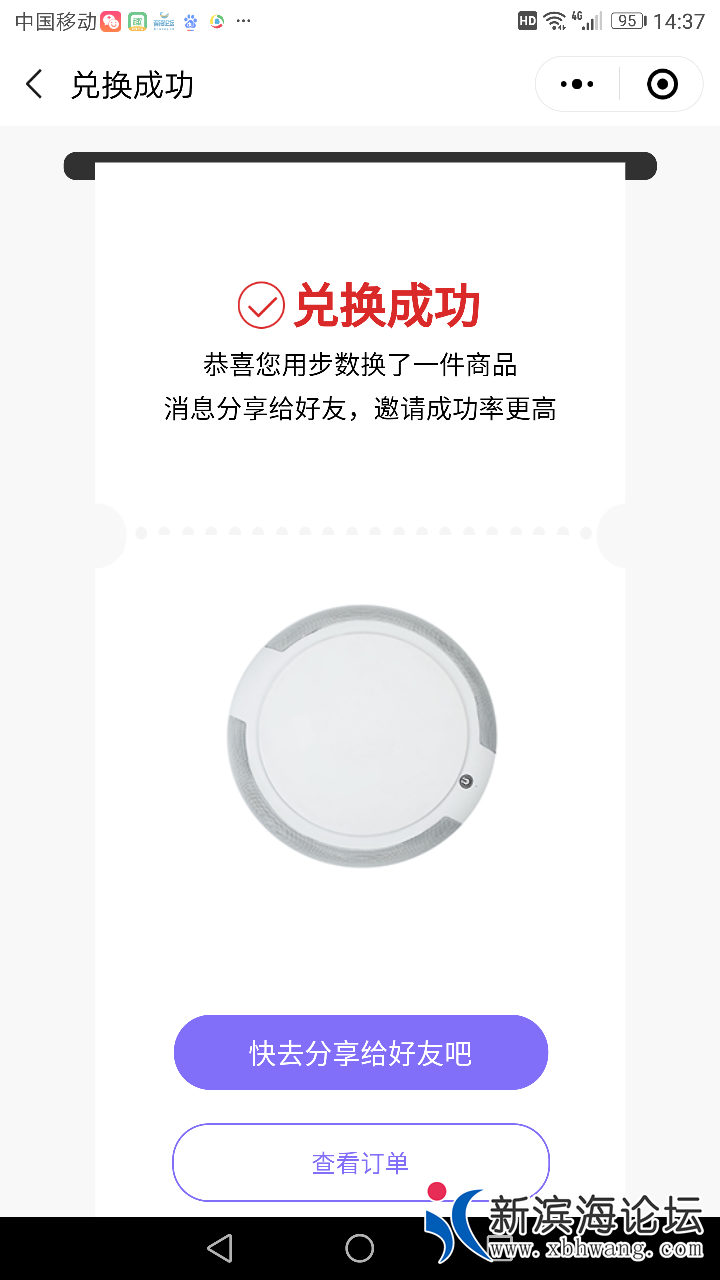Screen dimensions: 720x1280
Task: Tap the system back navigation button
Action: click(x=220, y=1247)
